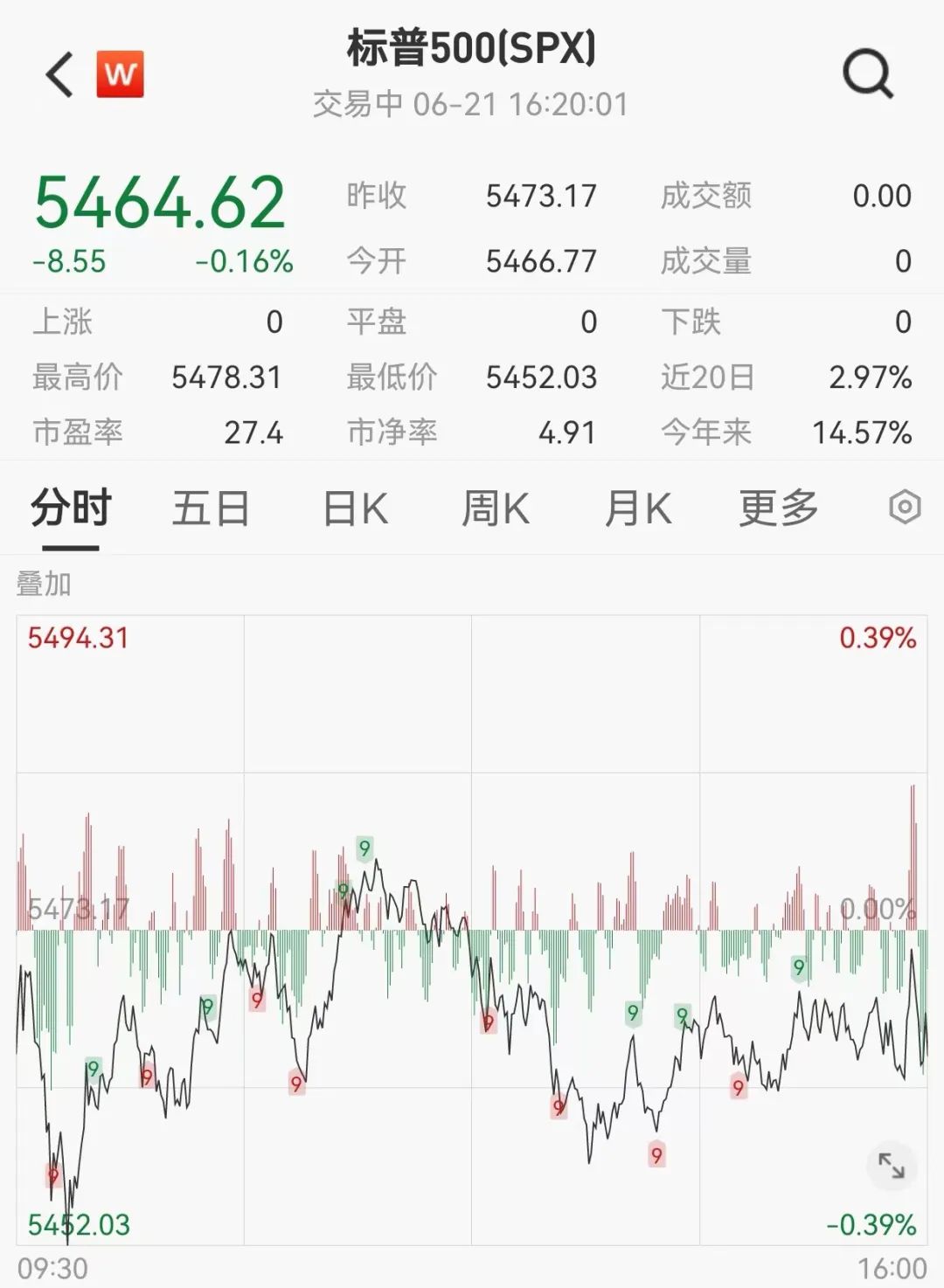The image size is (944, 1288).
Task: Tap the 标普500(SPX) title
Action: 471,51
